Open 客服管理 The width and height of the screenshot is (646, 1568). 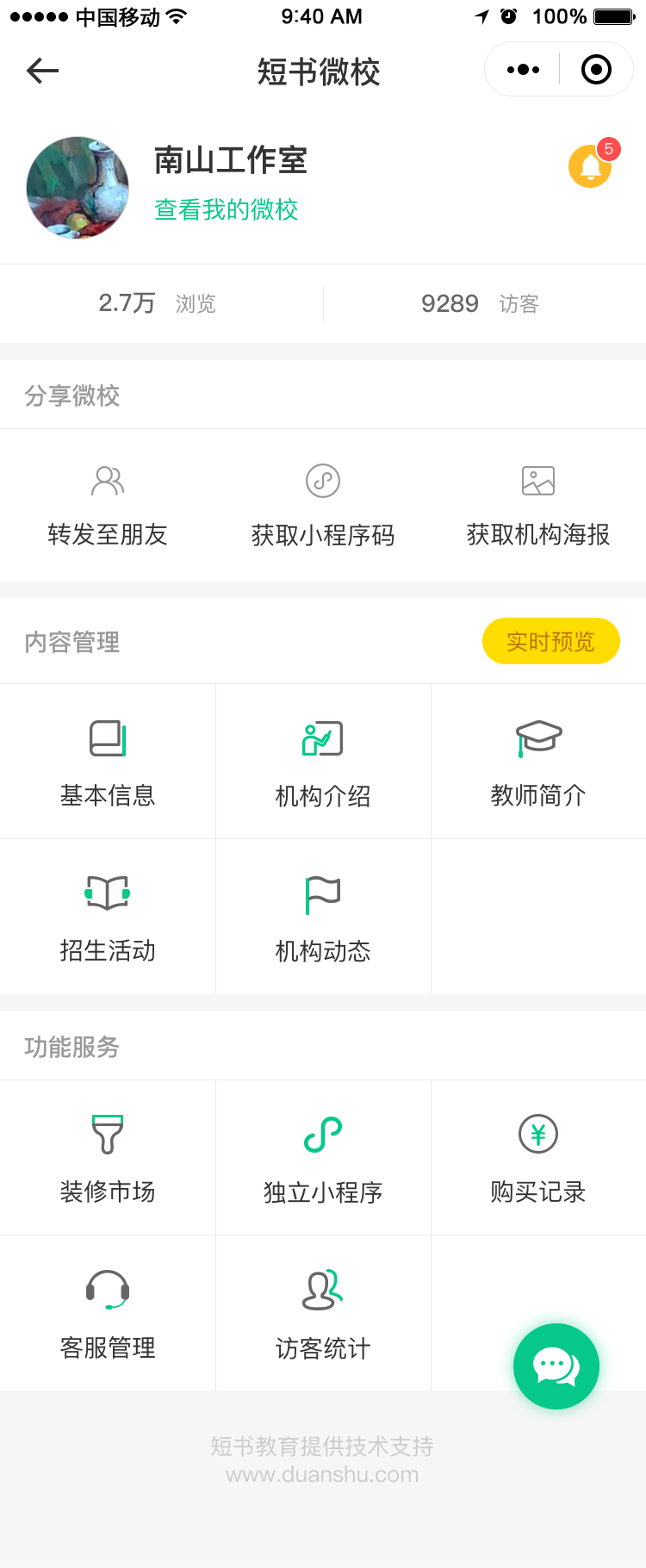pos(108,1313)
